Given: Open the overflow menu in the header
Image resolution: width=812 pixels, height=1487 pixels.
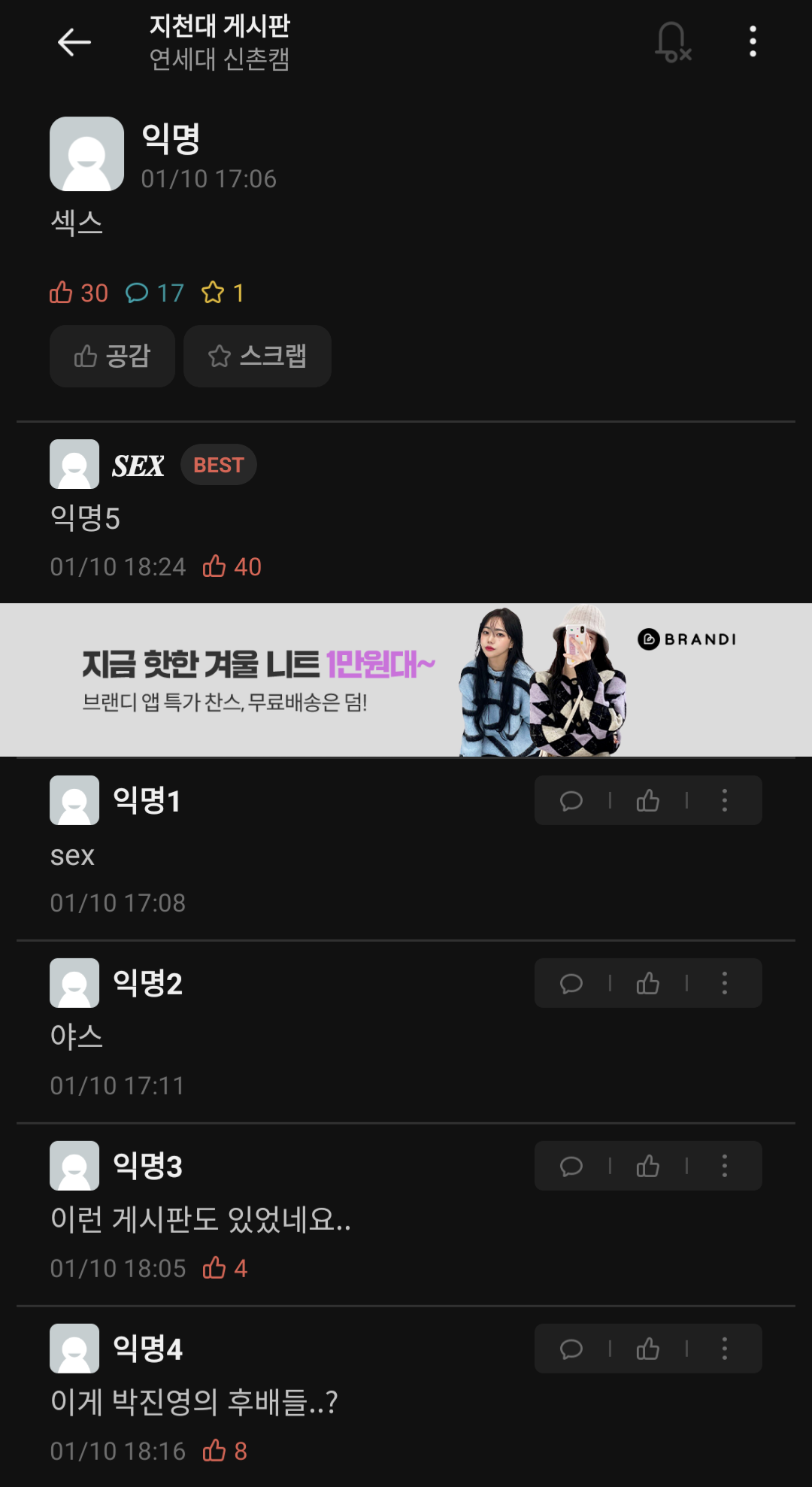Looking at the screenshot, I should click(x=753, y=42).
